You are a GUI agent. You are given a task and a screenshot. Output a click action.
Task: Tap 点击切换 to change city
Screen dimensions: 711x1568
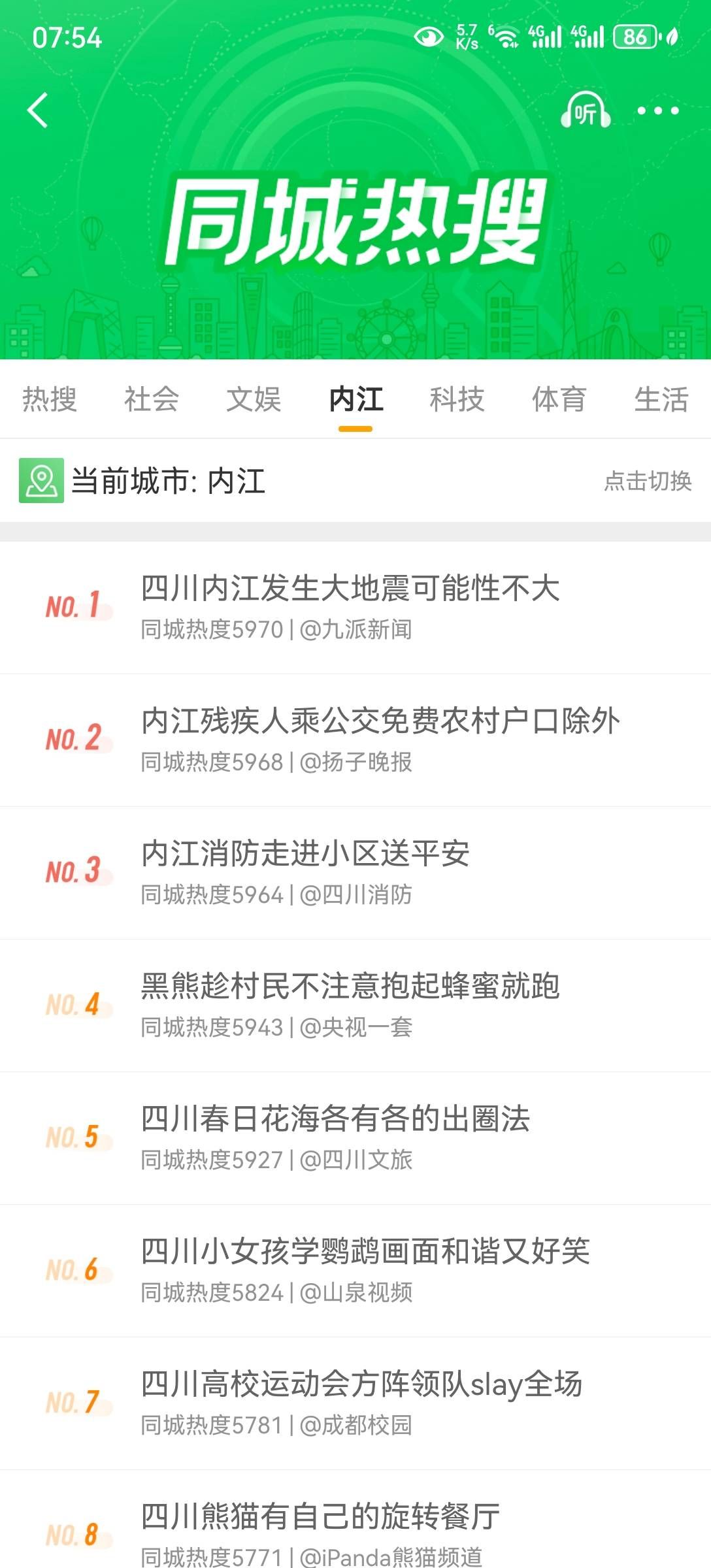(x=647, y=481)
